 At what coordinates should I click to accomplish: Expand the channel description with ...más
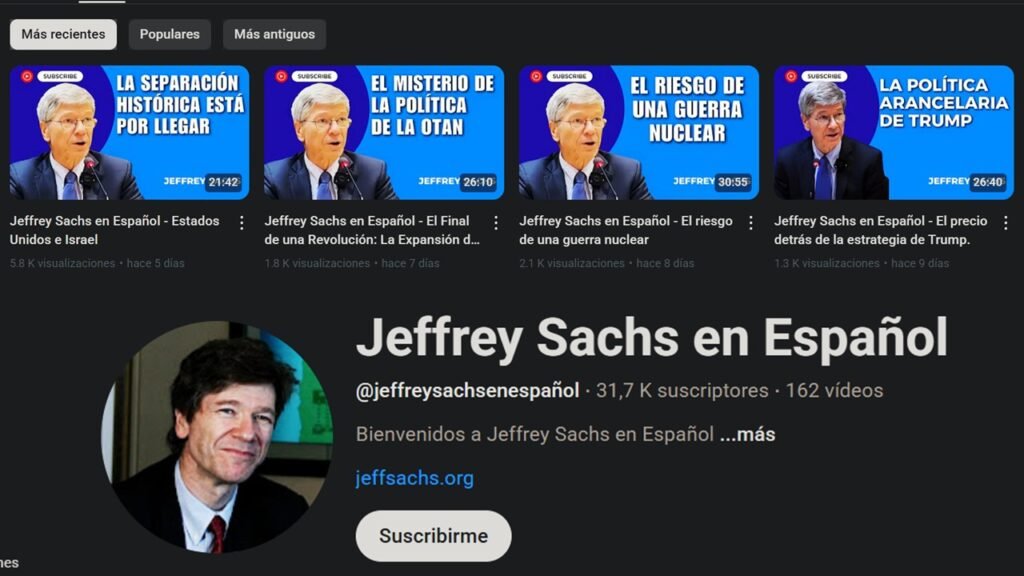tap(747, 435)
